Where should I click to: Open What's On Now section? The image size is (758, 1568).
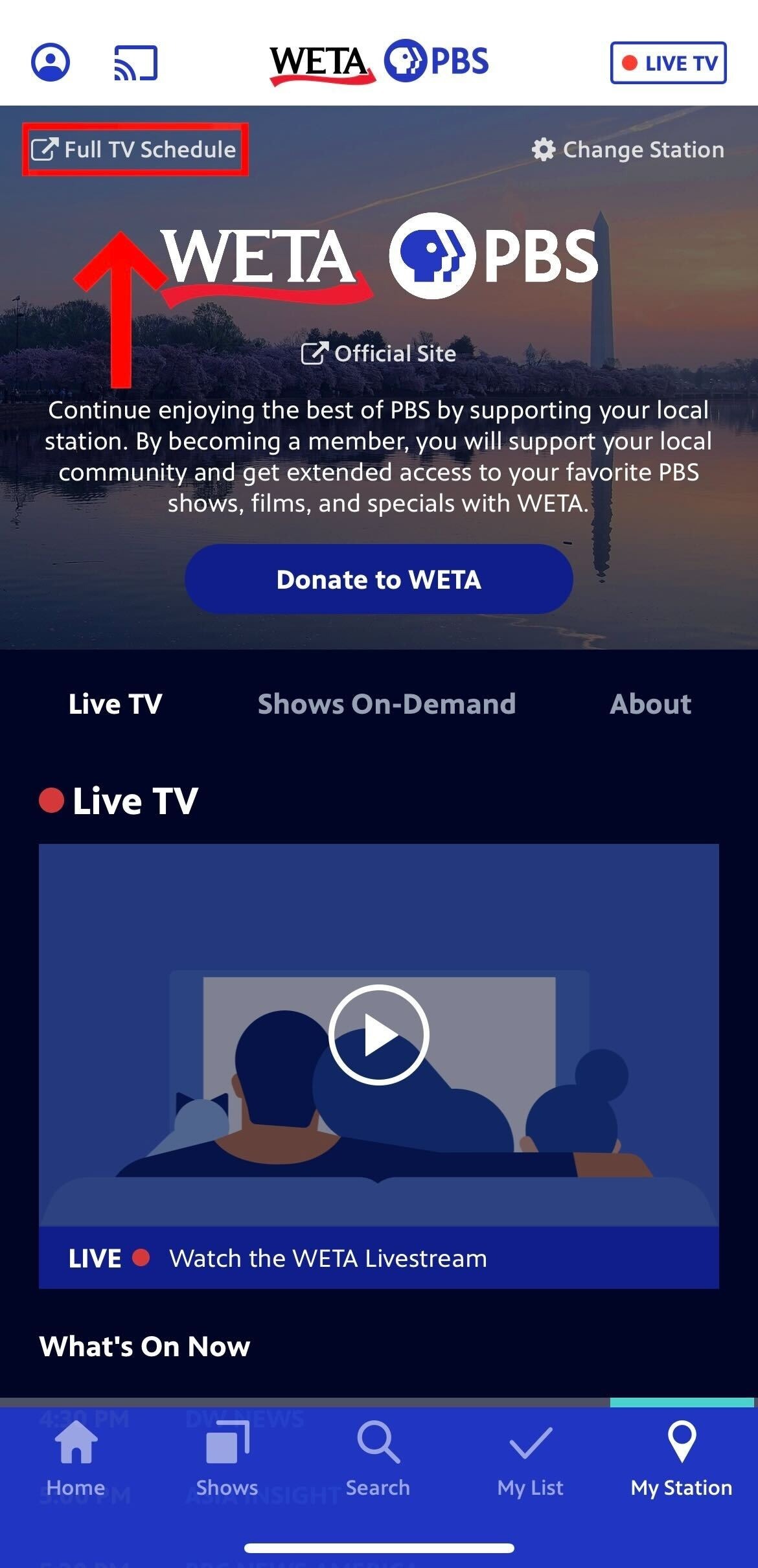click(144, 1345)
